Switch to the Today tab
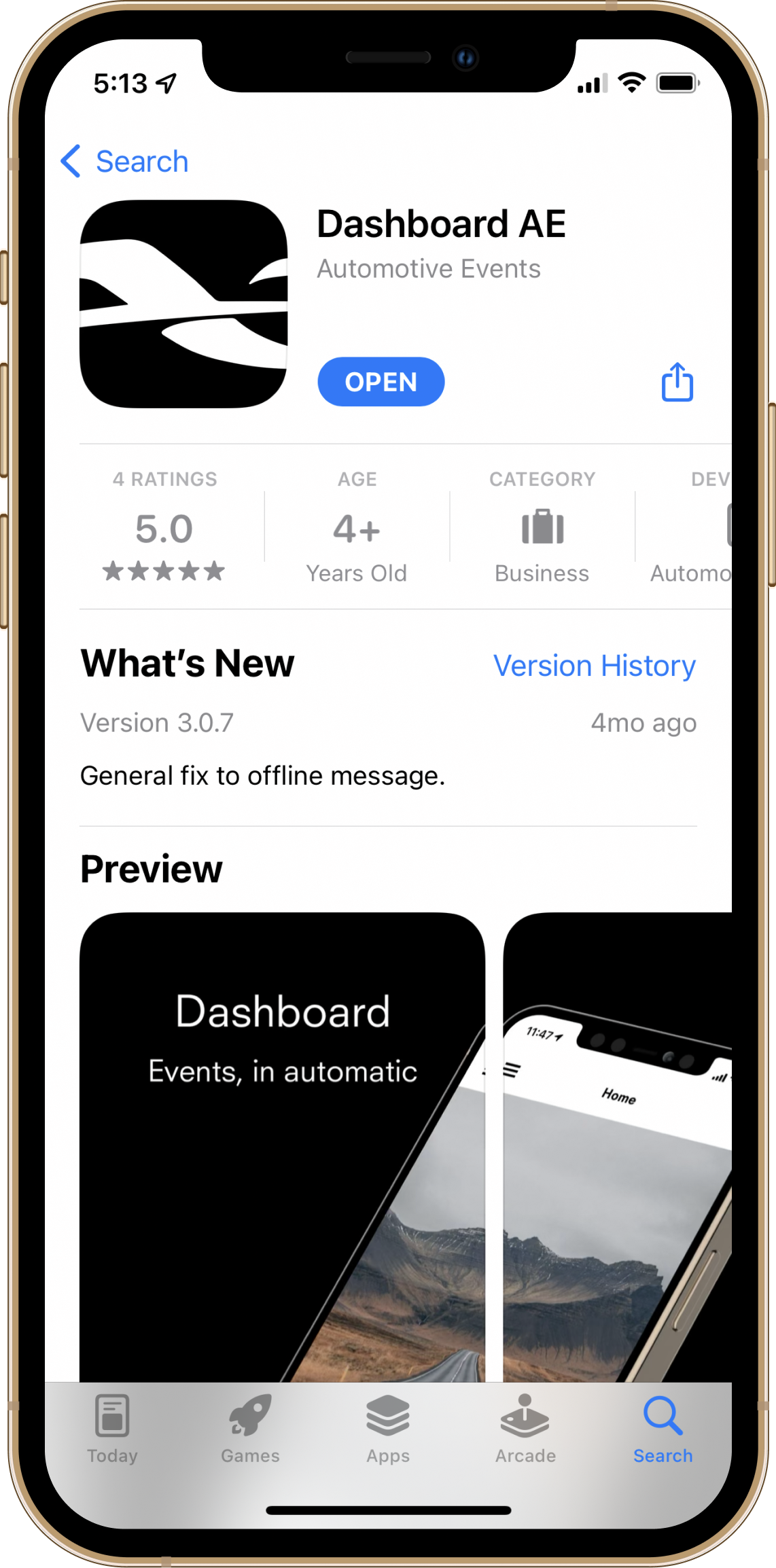Image resolution: width=776 pixels, height=1568 pixels. tap(113, 1429)
